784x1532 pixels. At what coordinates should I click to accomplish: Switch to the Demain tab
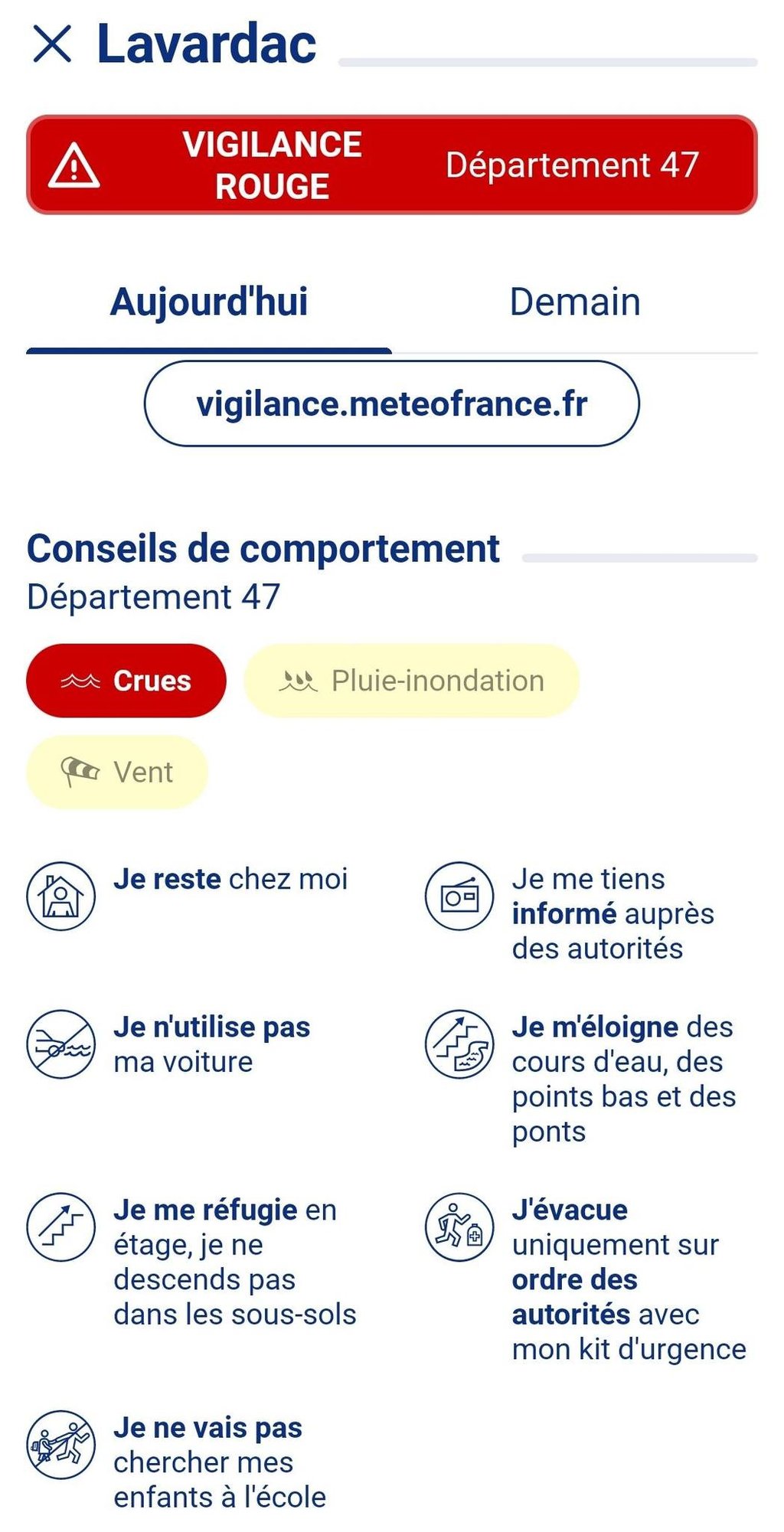pyautogui.click(x=574, y=302)
